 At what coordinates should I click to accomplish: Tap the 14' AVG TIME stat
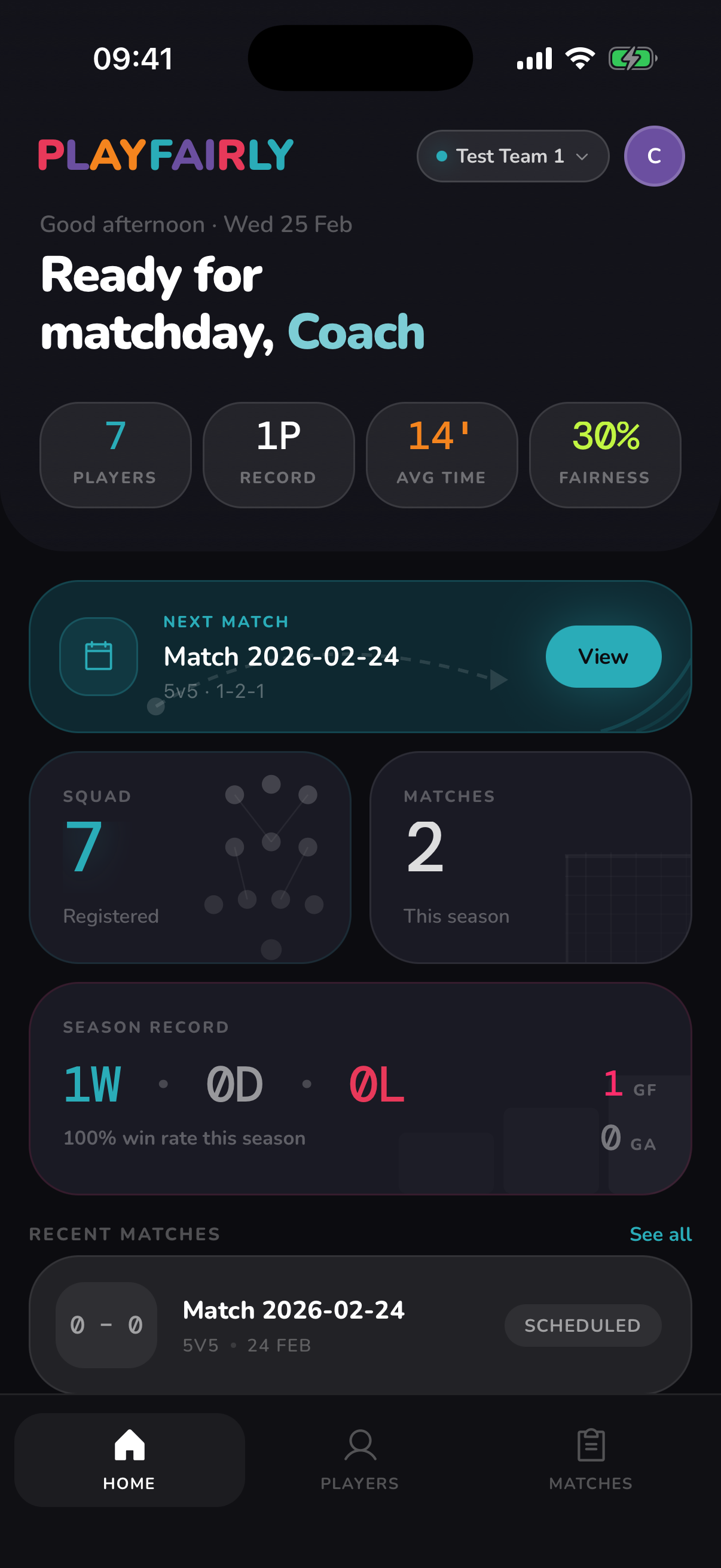pyautogui.click(x=442, y=454)
